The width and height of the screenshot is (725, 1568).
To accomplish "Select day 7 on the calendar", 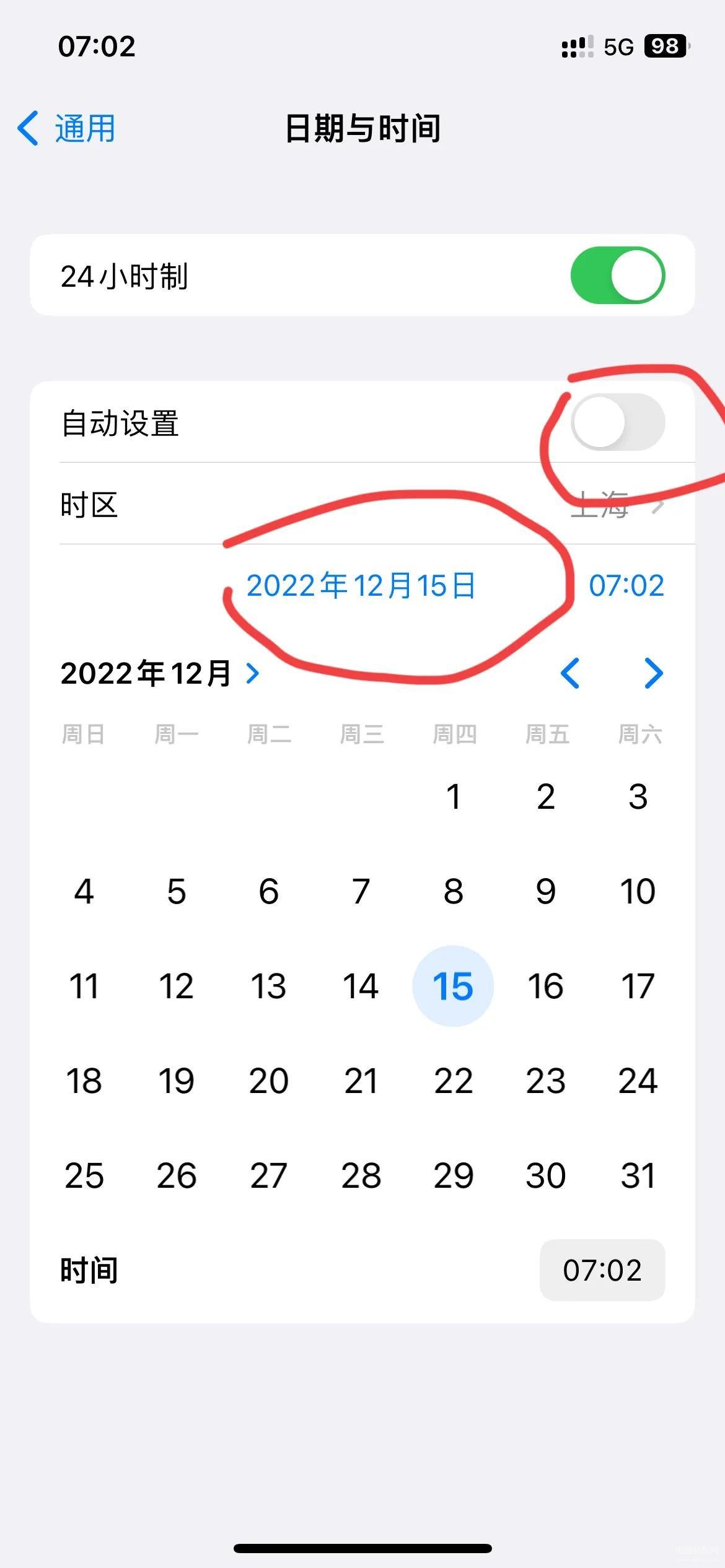I will pyautogui.click(x=361, y=892).
